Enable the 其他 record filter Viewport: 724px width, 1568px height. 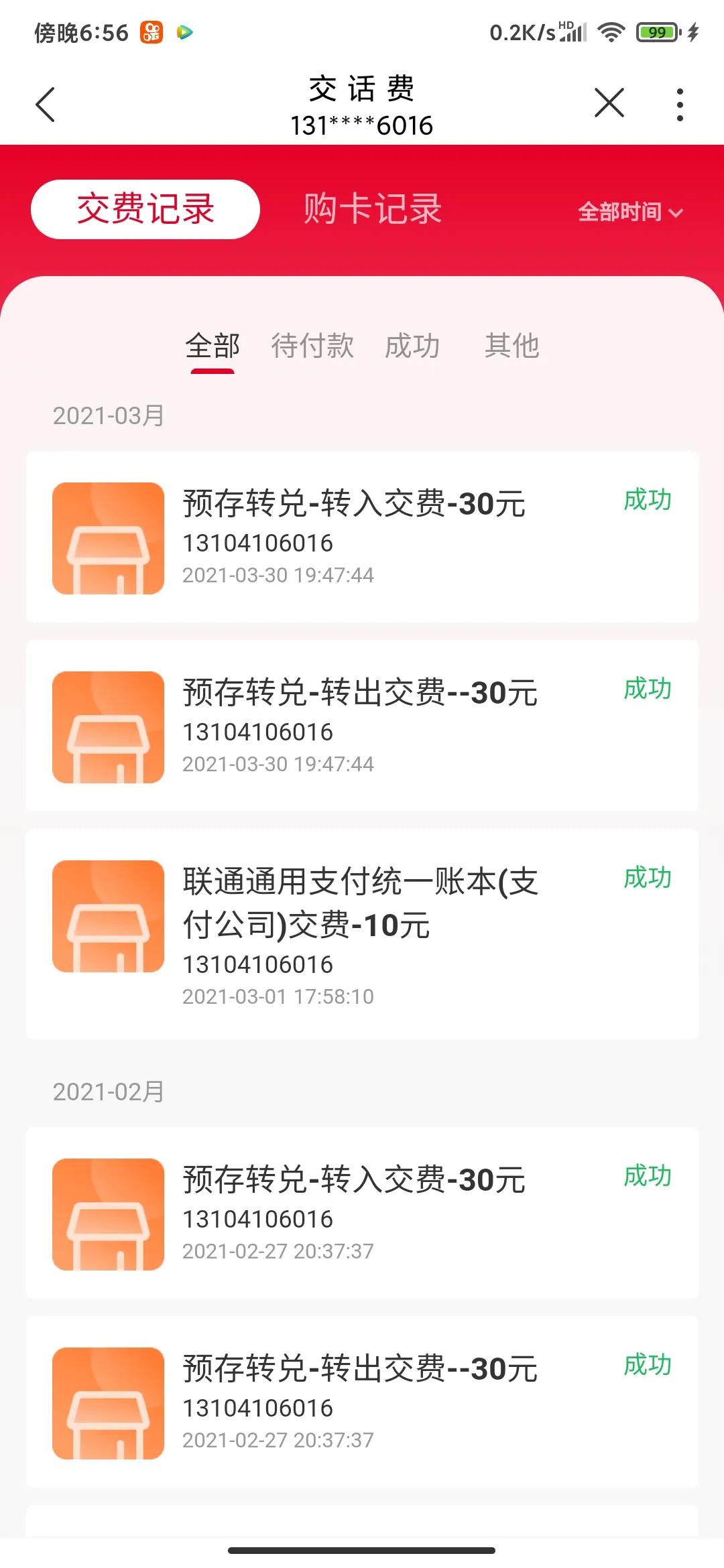512,346
